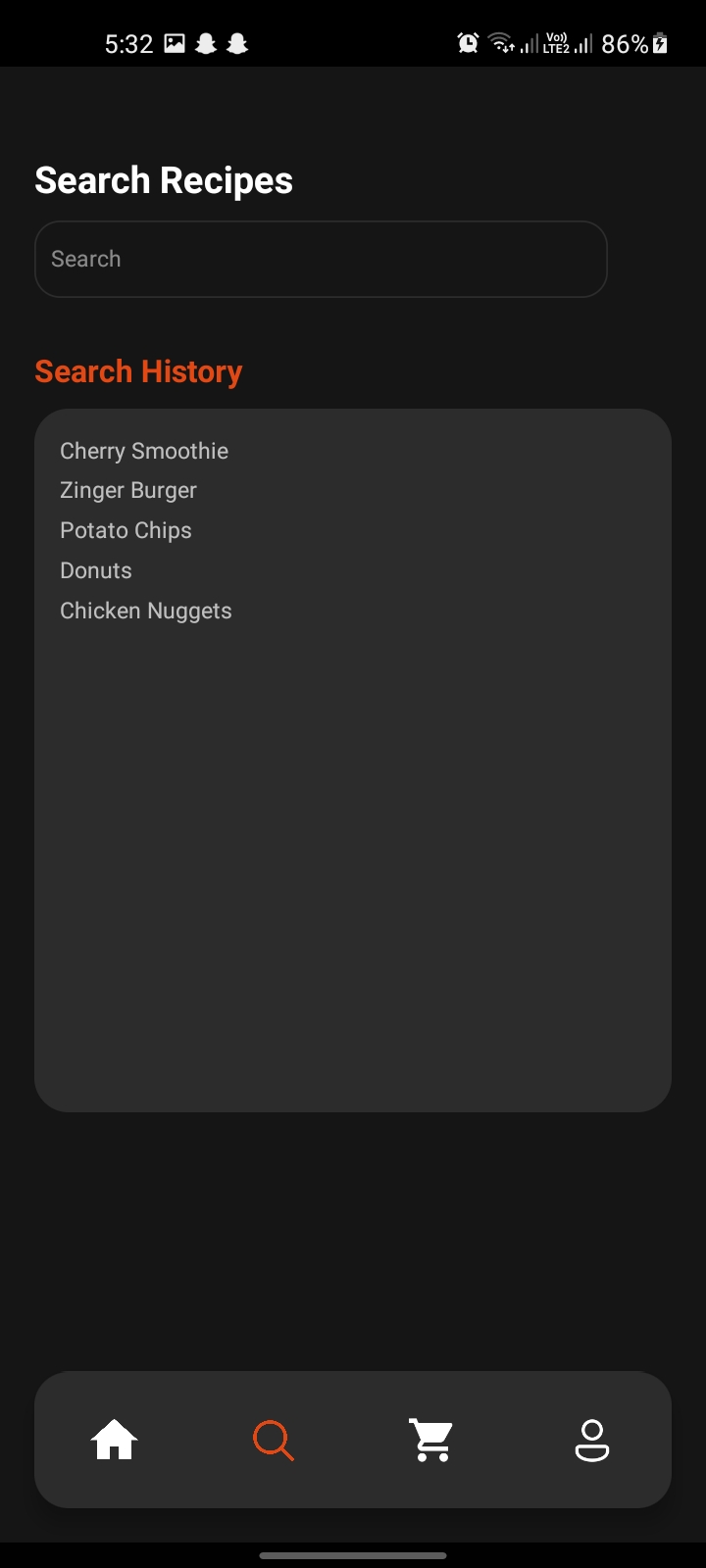This screenshot has height=1568, width=706.
Task: Select Cherry Smoothie from search history
Action: [144, 451]
